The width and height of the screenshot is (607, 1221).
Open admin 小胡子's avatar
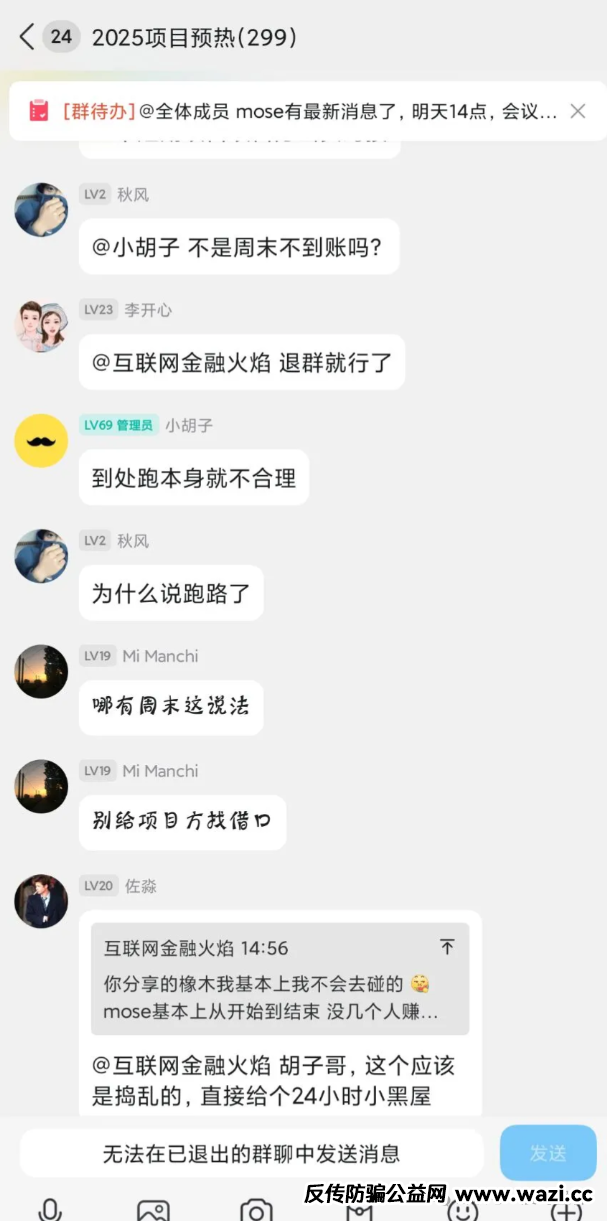[41, 440]
